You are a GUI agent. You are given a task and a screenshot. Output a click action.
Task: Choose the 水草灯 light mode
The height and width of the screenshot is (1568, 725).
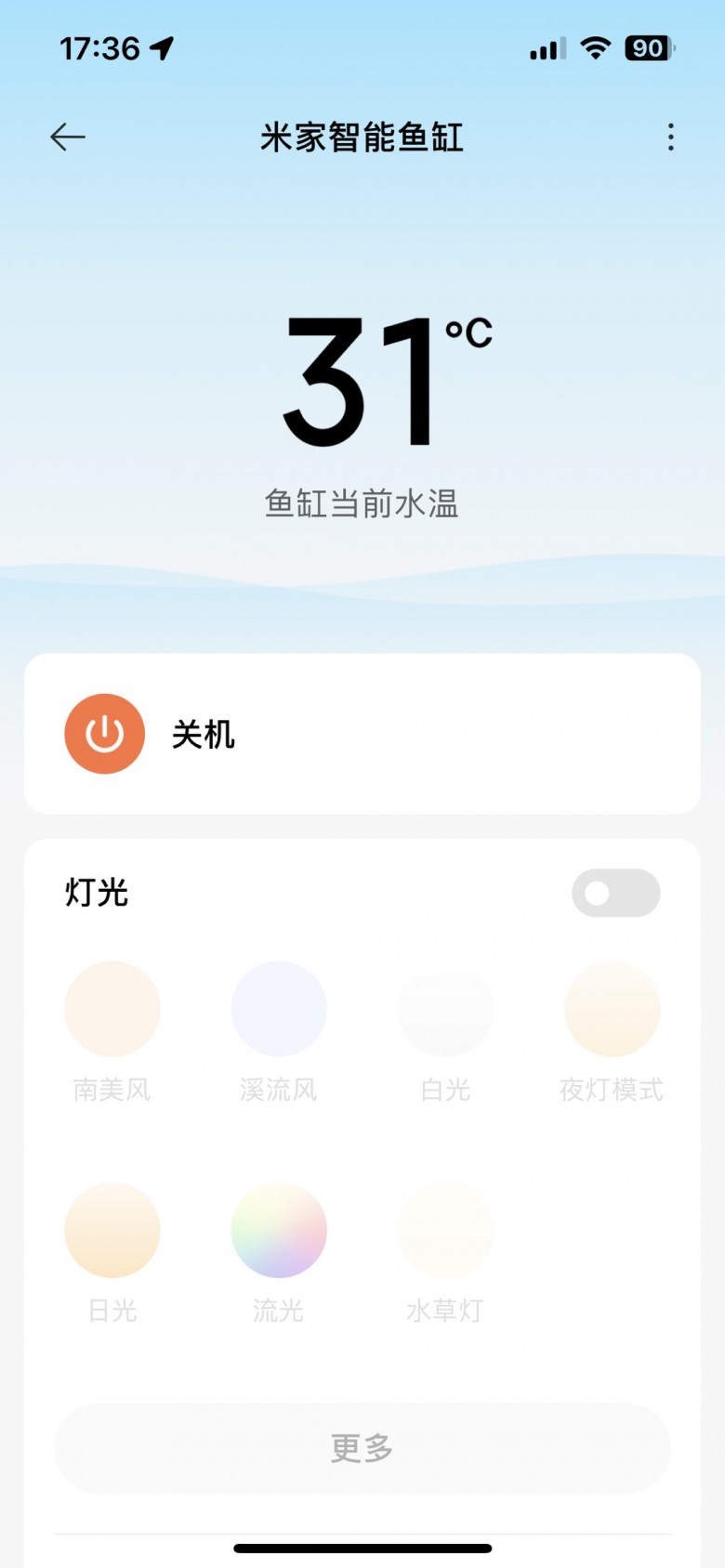(x=445, y=1230)
